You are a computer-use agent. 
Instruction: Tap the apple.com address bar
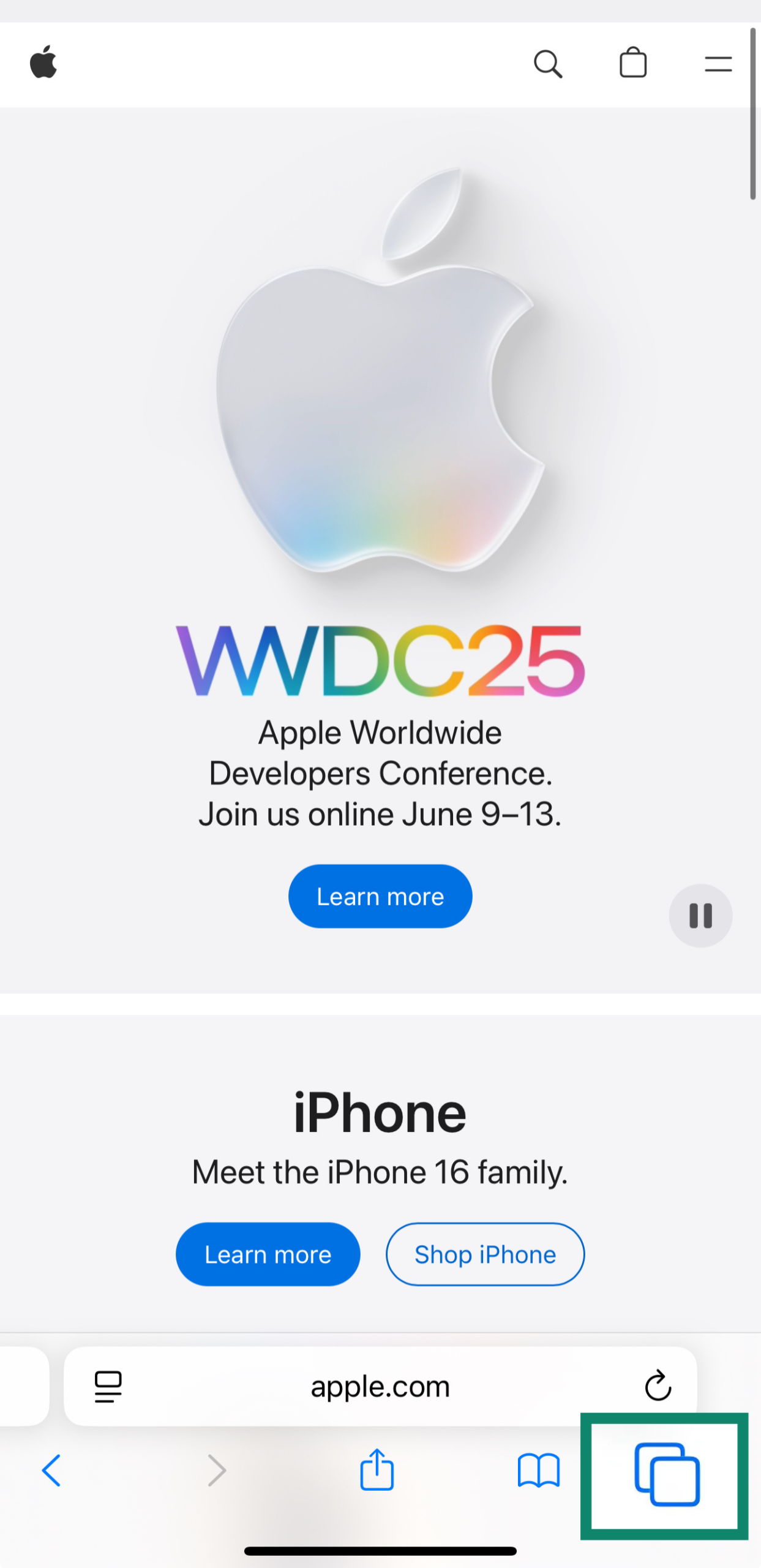point(380,1387)
